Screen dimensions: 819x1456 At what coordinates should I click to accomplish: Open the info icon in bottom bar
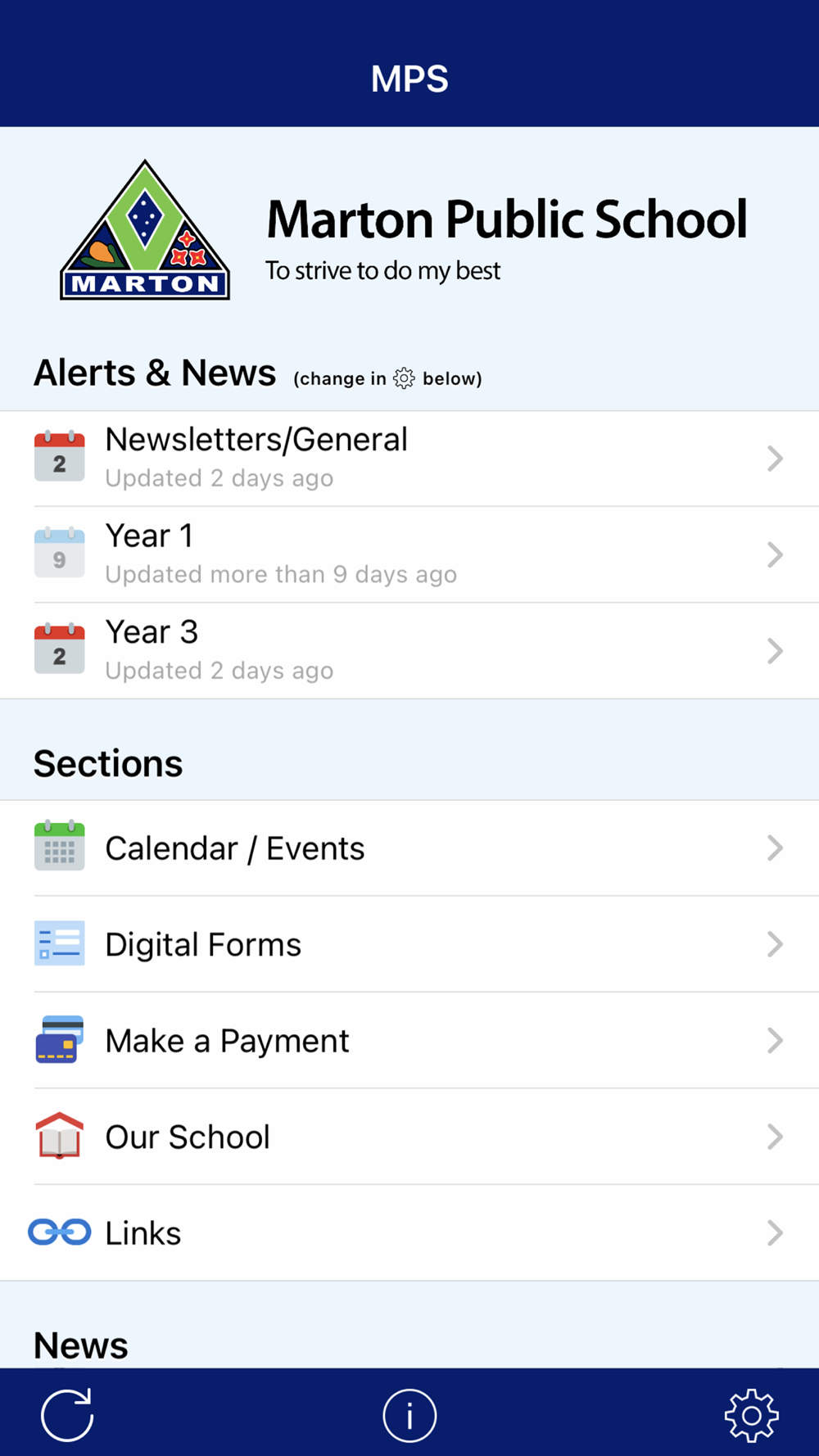[x=409, y=1414]
